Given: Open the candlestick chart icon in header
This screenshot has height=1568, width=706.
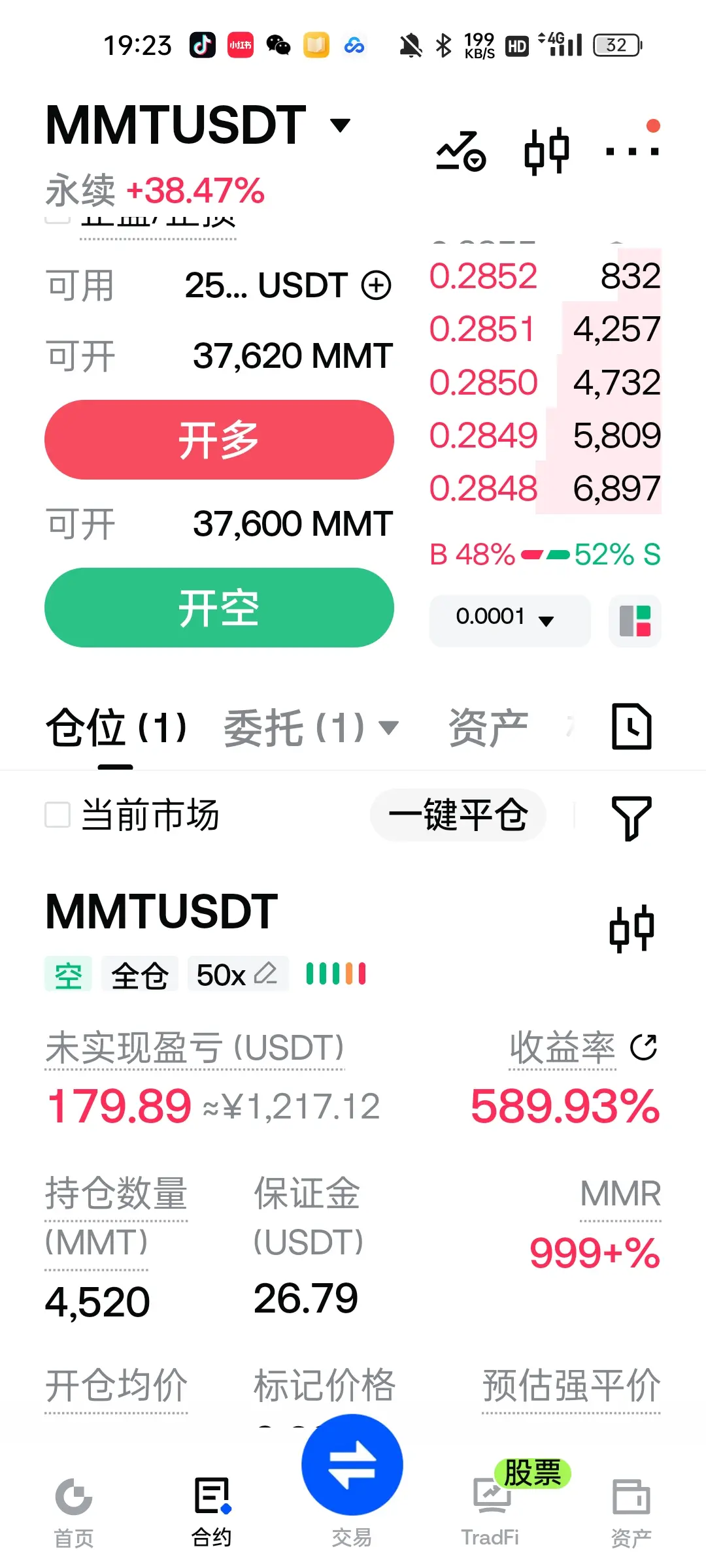Looking at the screenshot, I should tap(546, 151).
